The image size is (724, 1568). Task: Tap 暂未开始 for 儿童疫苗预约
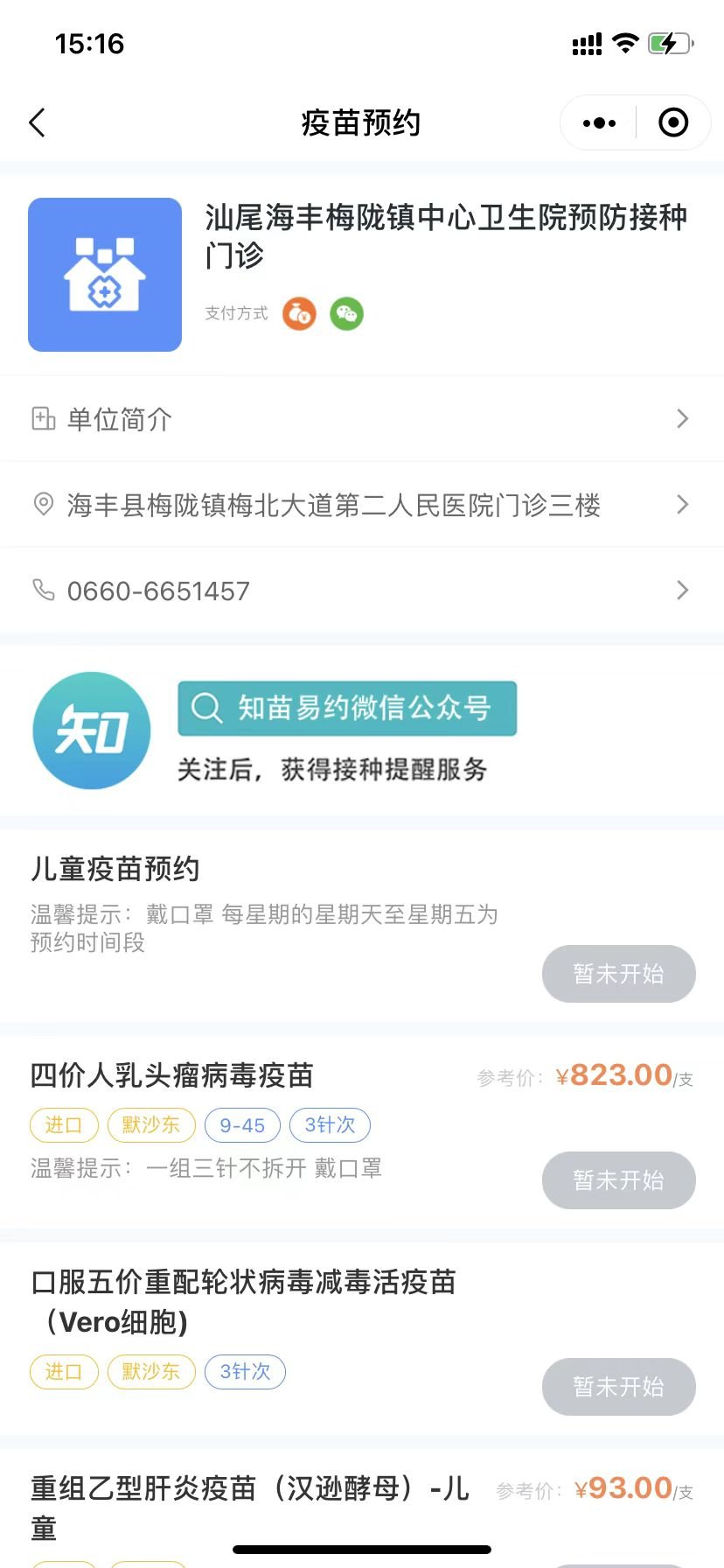618,974
